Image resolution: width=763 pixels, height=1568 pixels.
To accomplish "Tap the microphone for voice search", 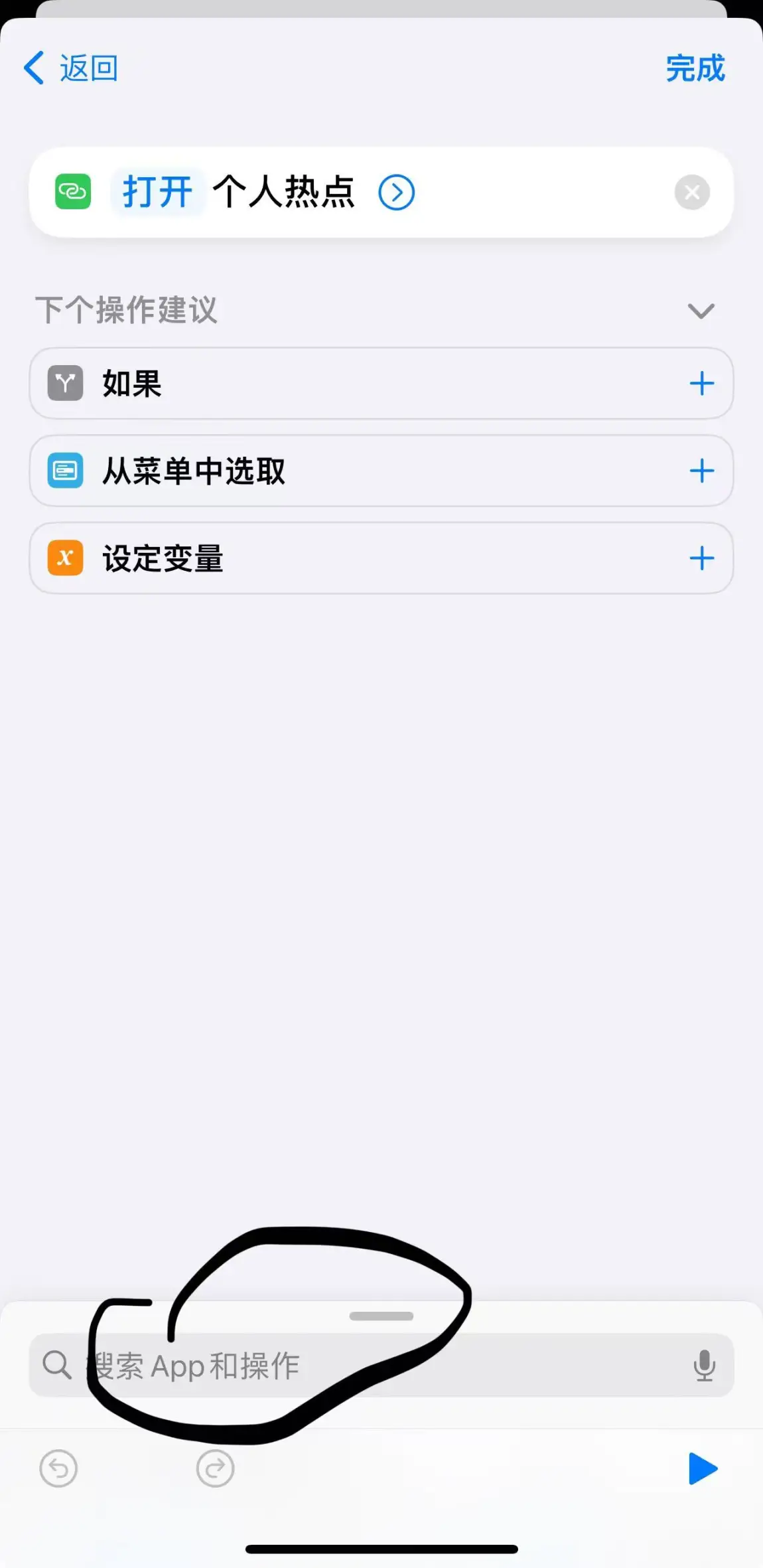I will [704, 1366].
